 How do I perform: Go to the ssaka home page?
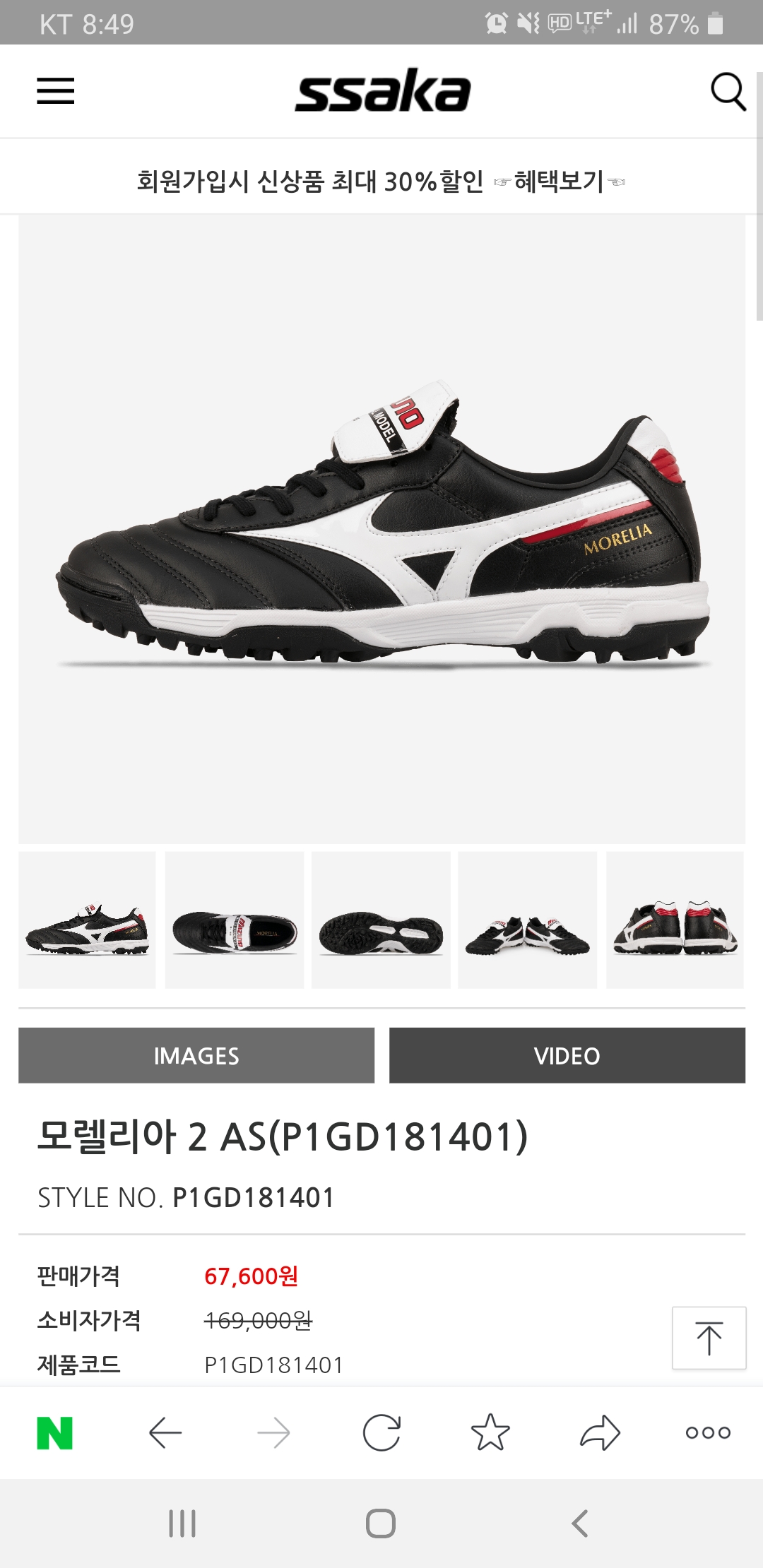(x=382, y=90)
